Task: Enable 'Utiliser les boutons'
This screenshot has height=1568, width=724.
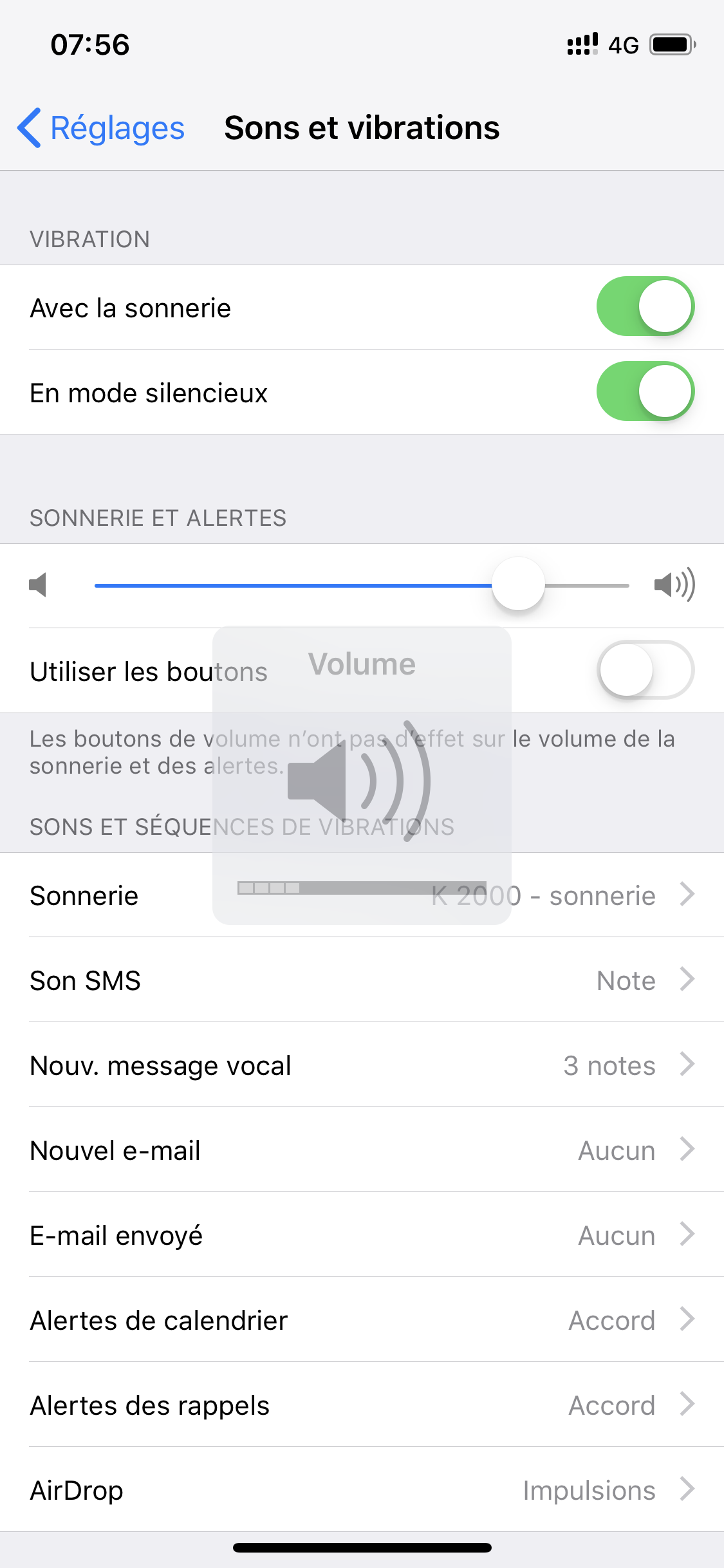Action: click(645, 669)
